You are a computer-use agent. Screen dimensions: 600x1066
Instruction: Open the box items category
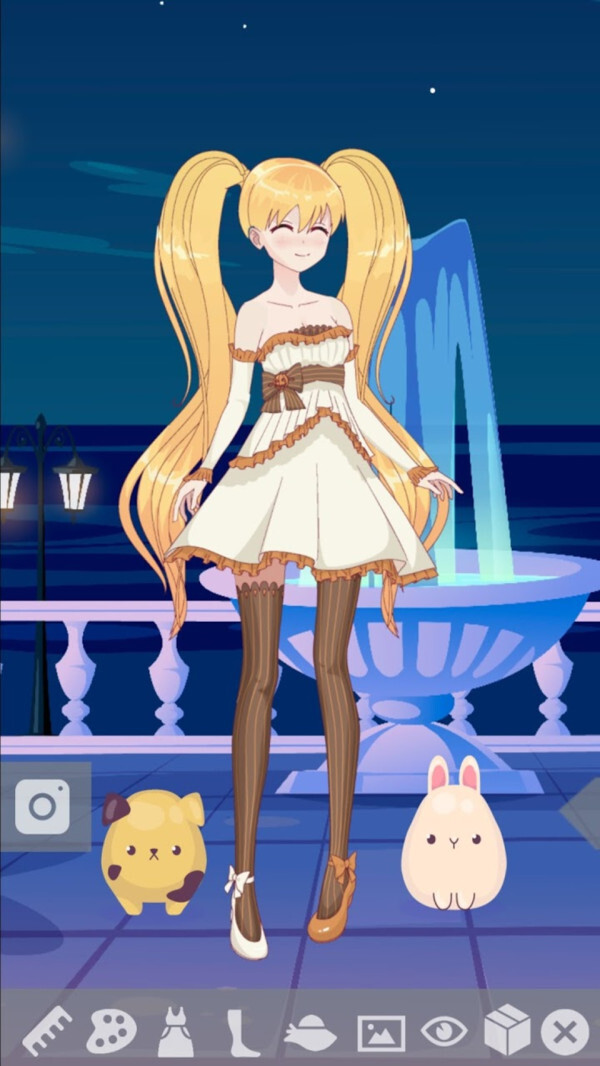[x=507, y=1031]
